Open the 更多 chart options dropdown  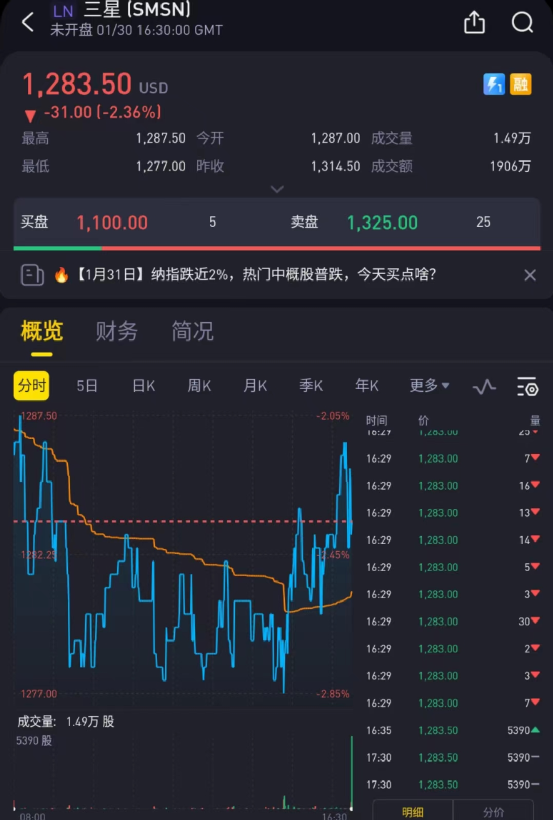click(x=429, y=385)
